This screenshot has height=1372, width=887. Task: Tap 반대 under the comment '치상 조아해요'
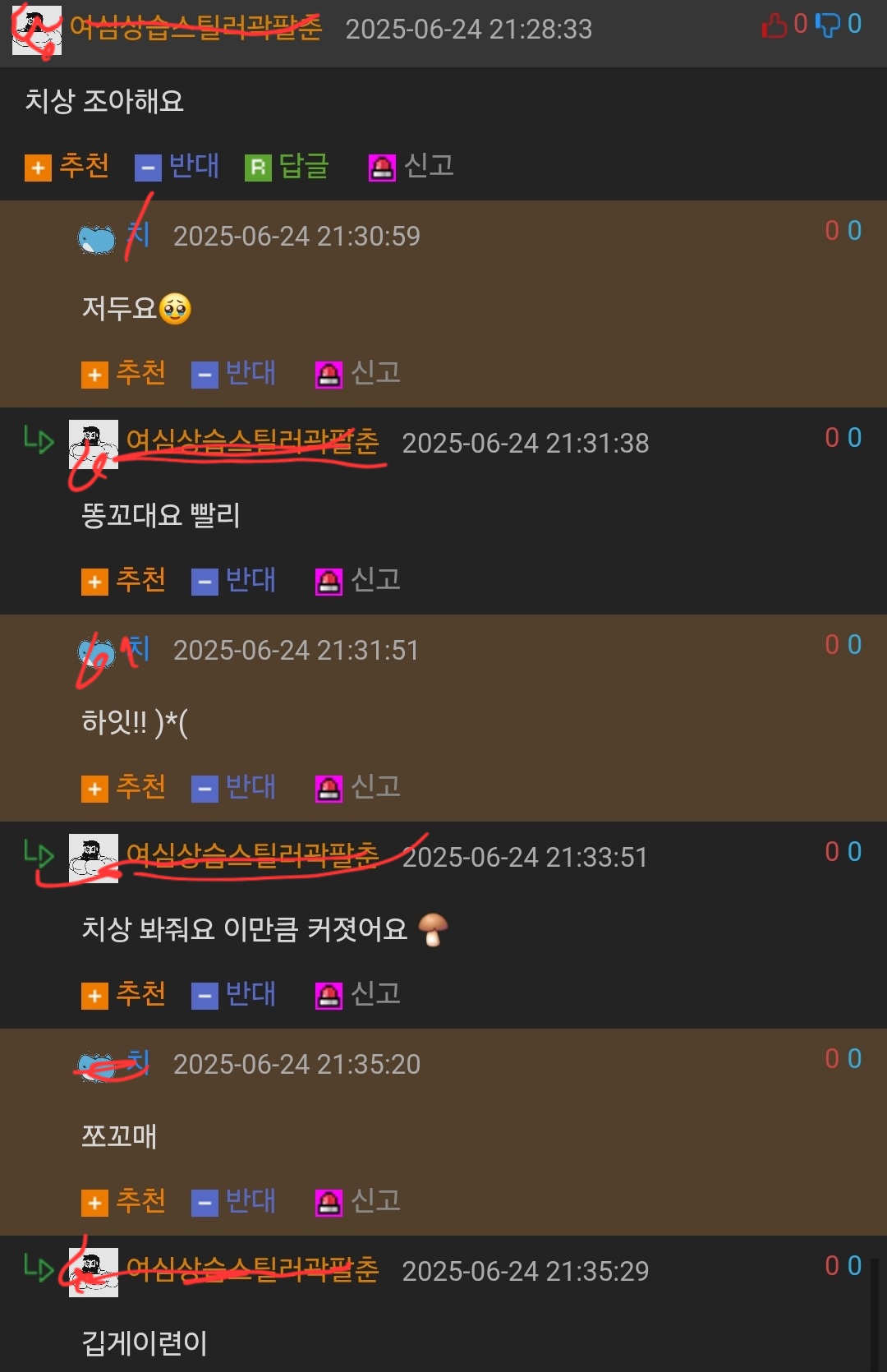[x=177, y=167]
